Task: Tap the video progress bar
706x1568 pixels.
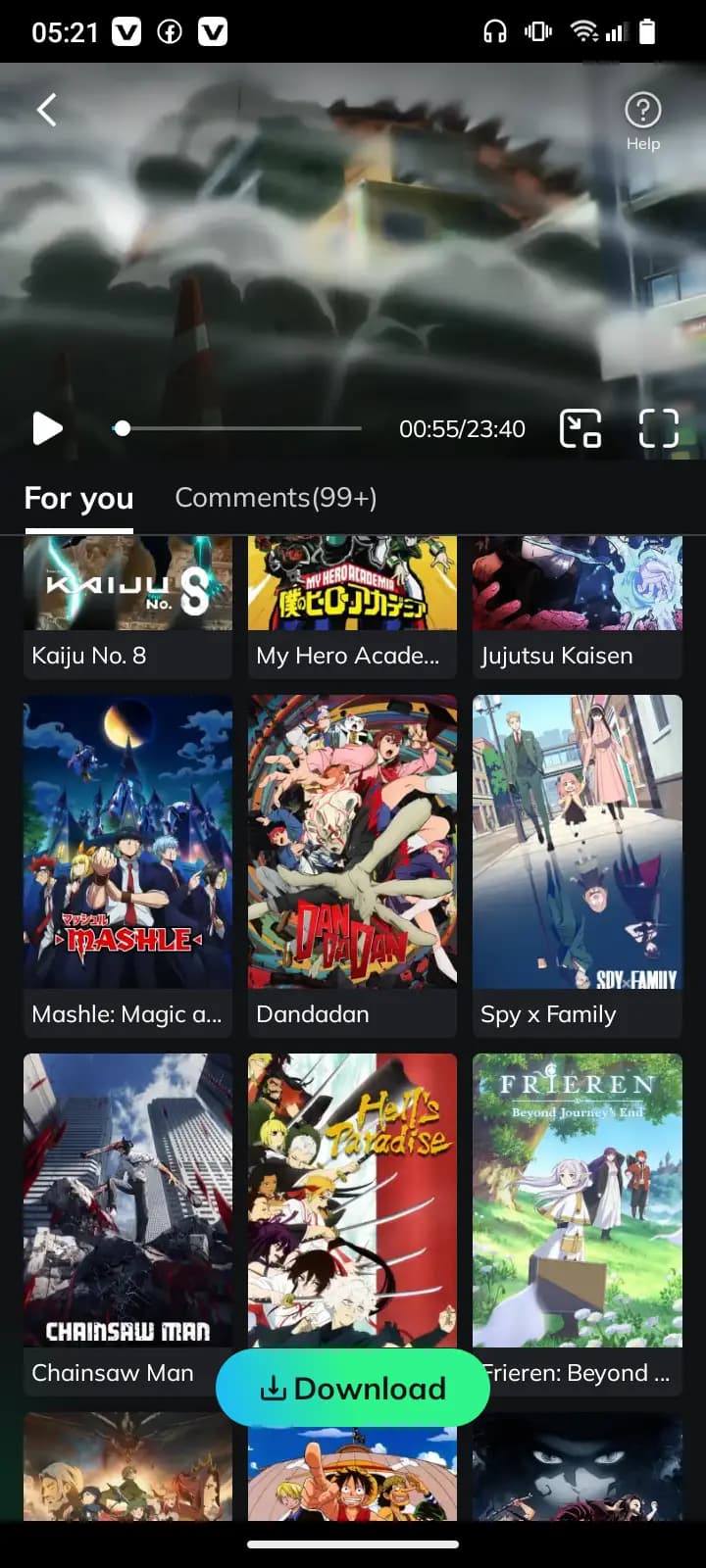Action: 240,428
